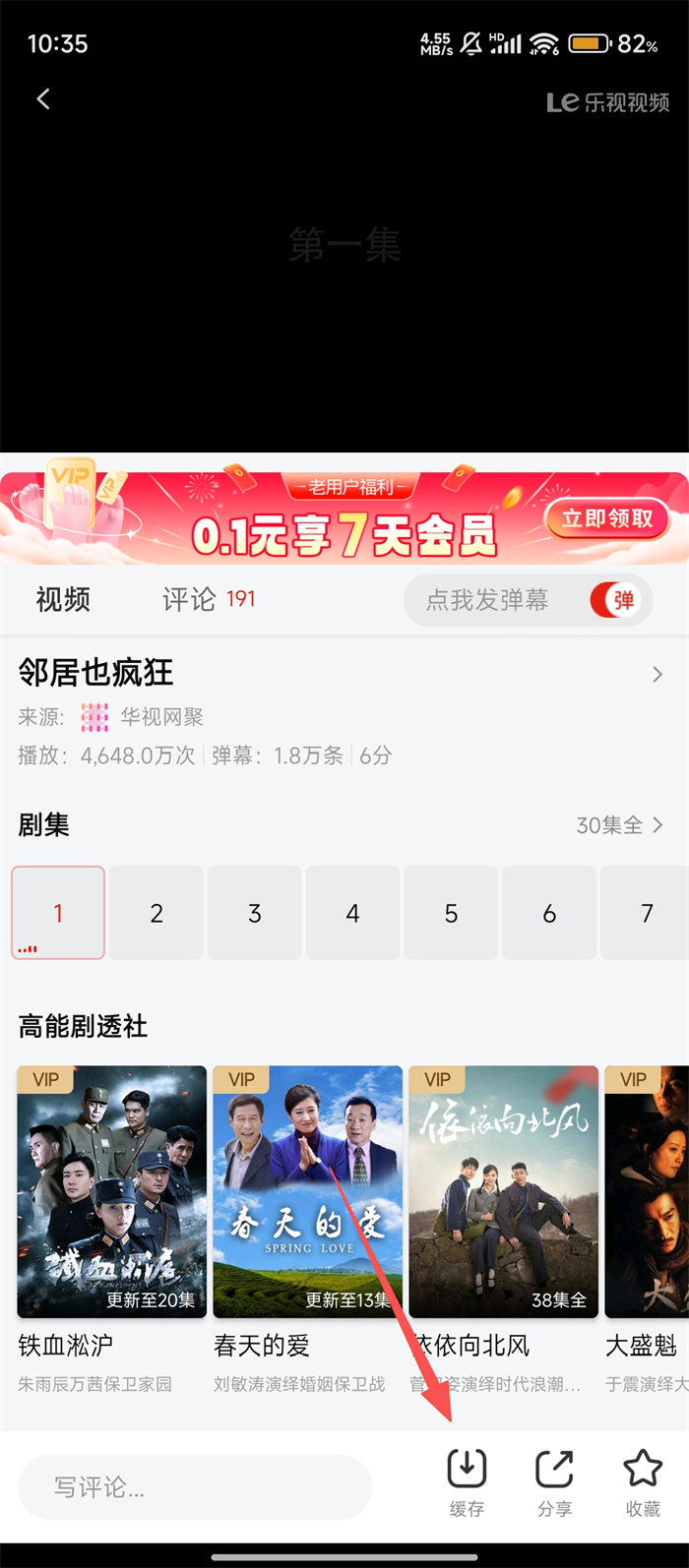Expand details for 邻居也疯狂
This screenshot has width=689, height=1568.
click(657, 675)
